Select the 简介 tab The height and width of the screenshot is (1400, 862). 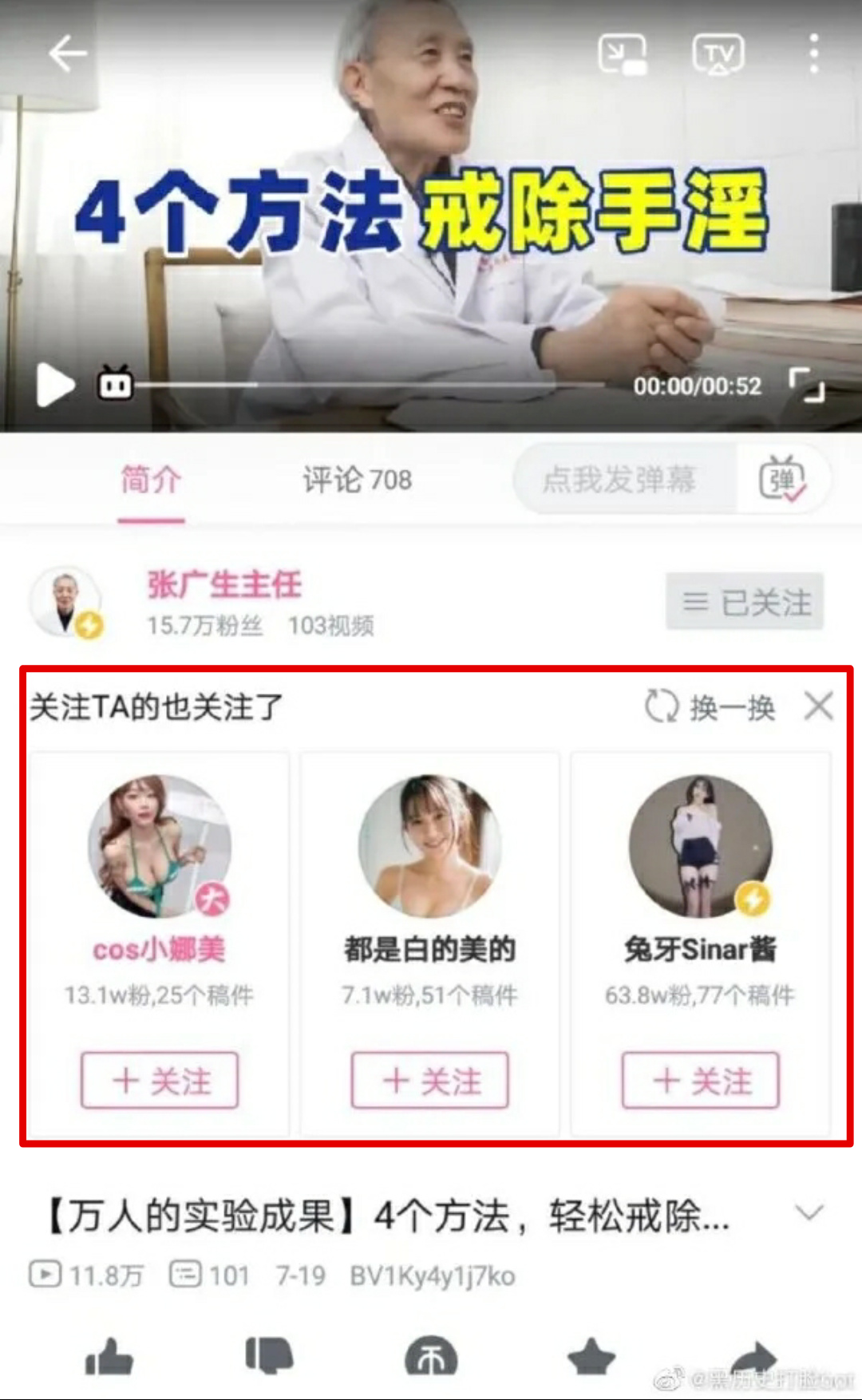(x=151, y=480)
